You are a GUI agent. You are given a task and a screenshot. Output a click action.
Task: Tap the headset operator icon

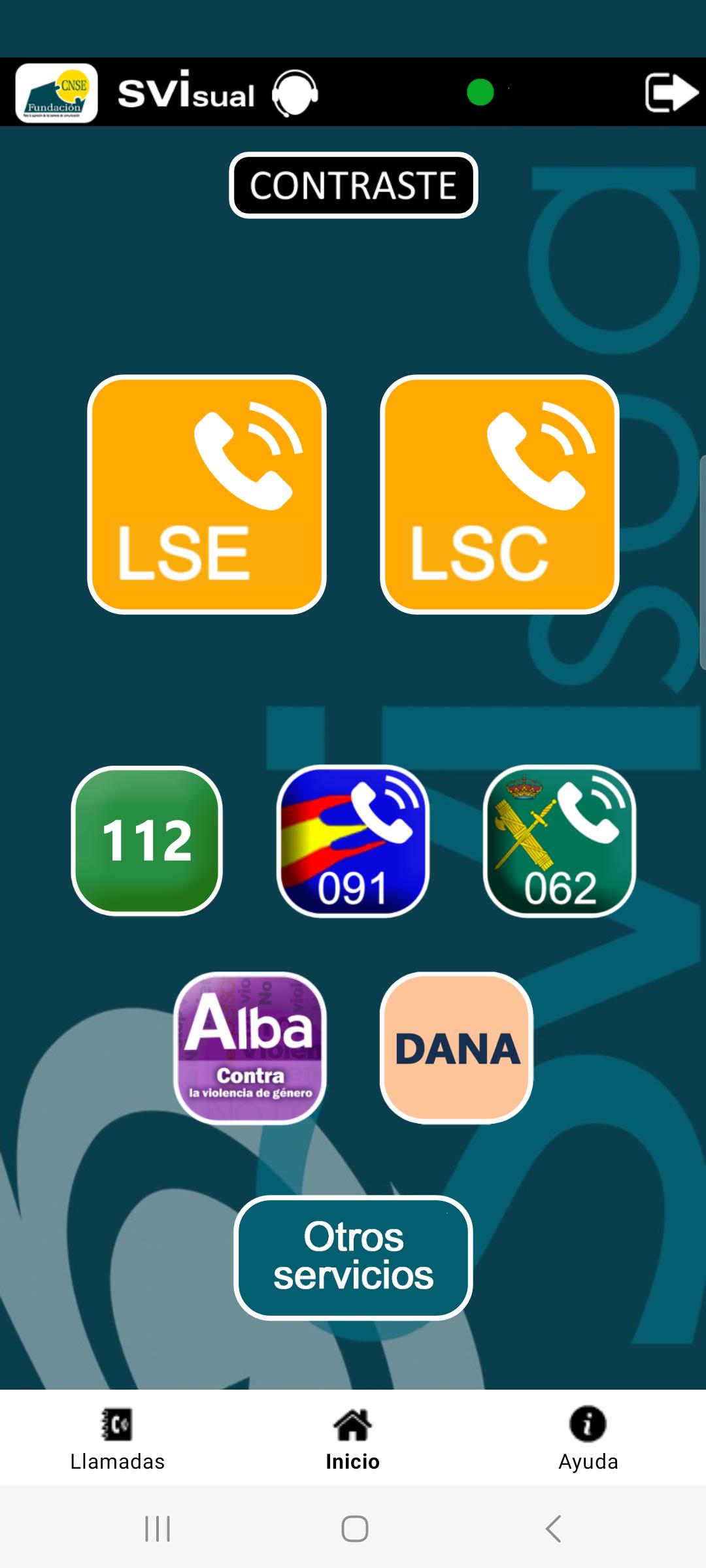(x=295, y=93)
